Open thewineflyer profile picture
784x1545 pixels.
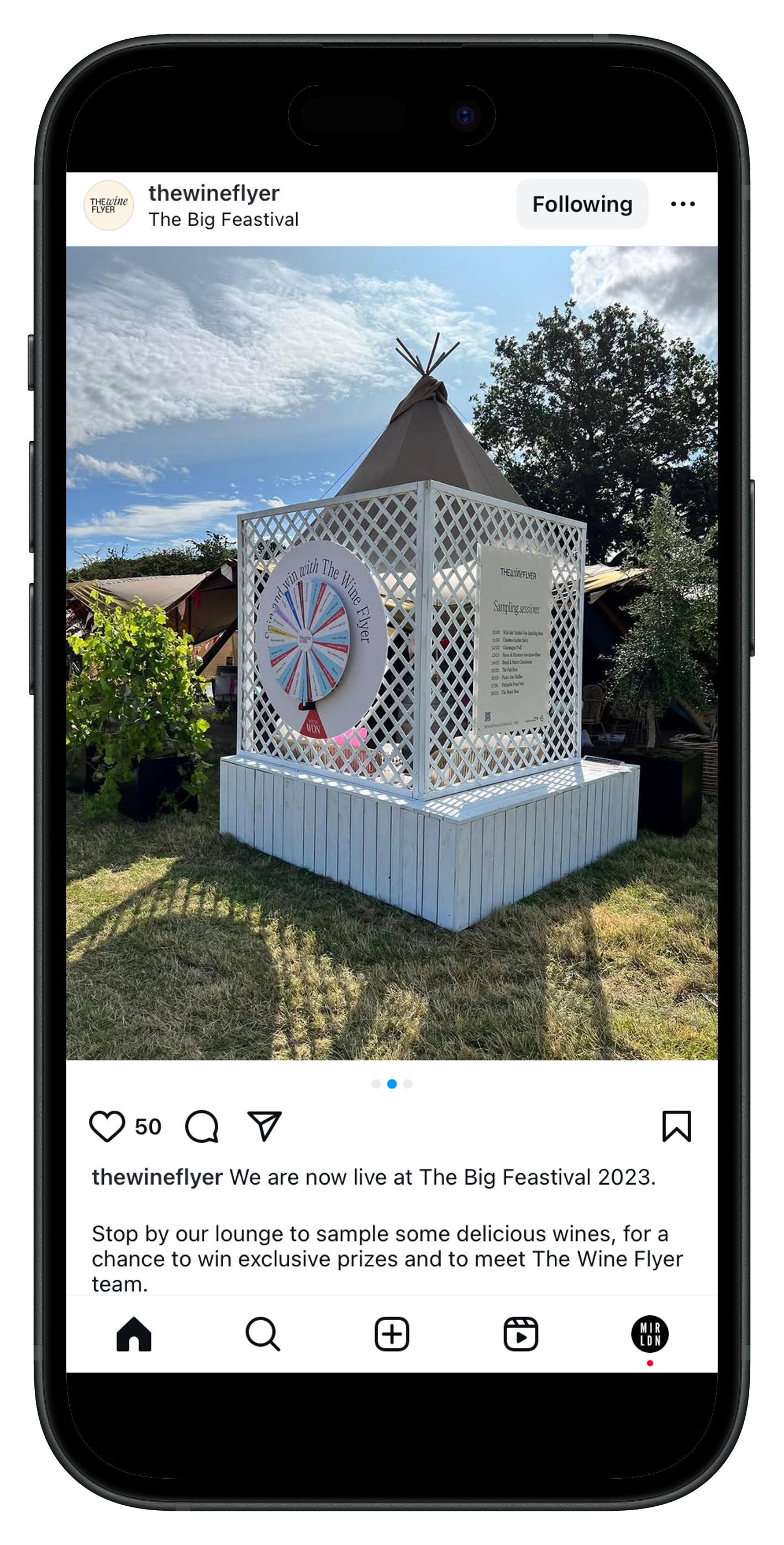click(x=109, y=205)
